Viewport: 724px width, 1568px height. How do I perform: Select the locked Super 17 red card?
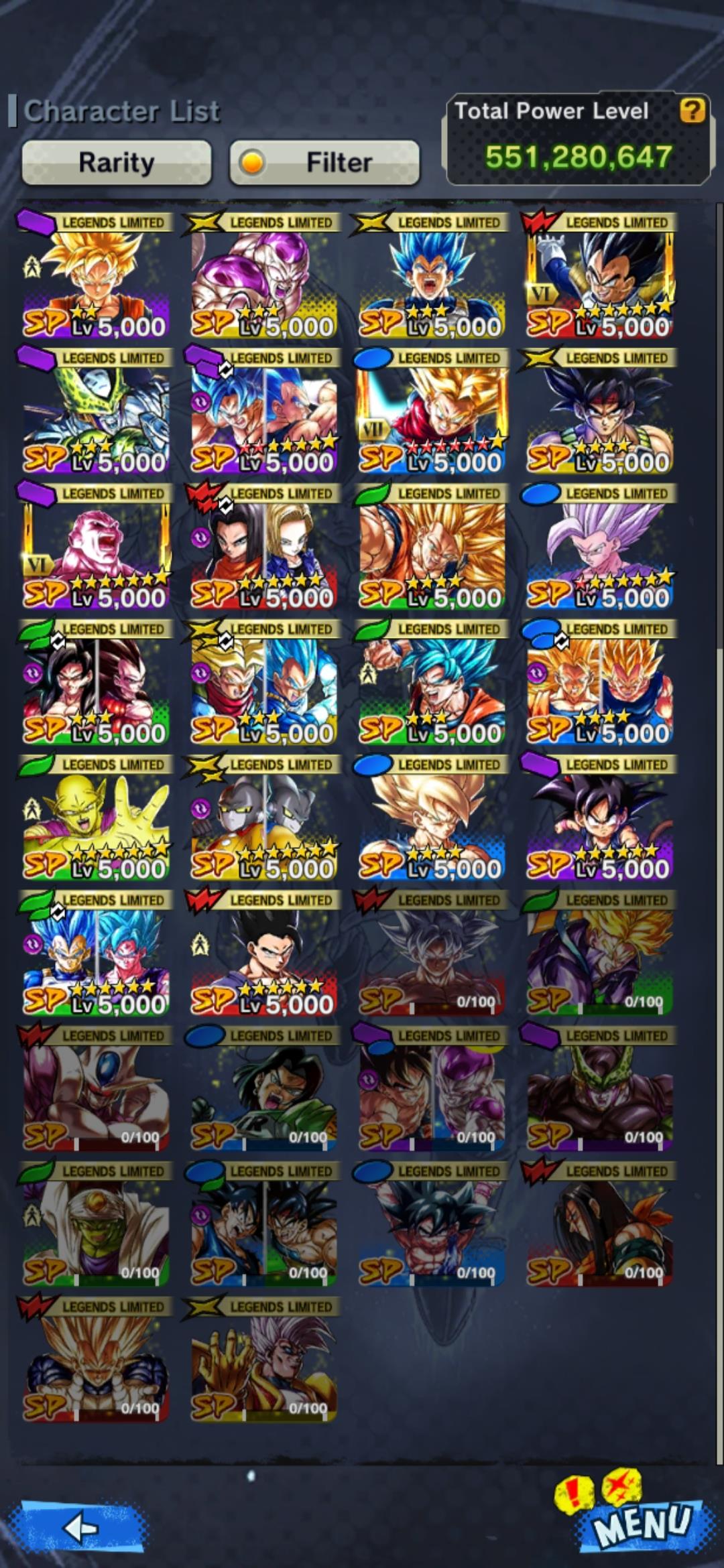599,1224
